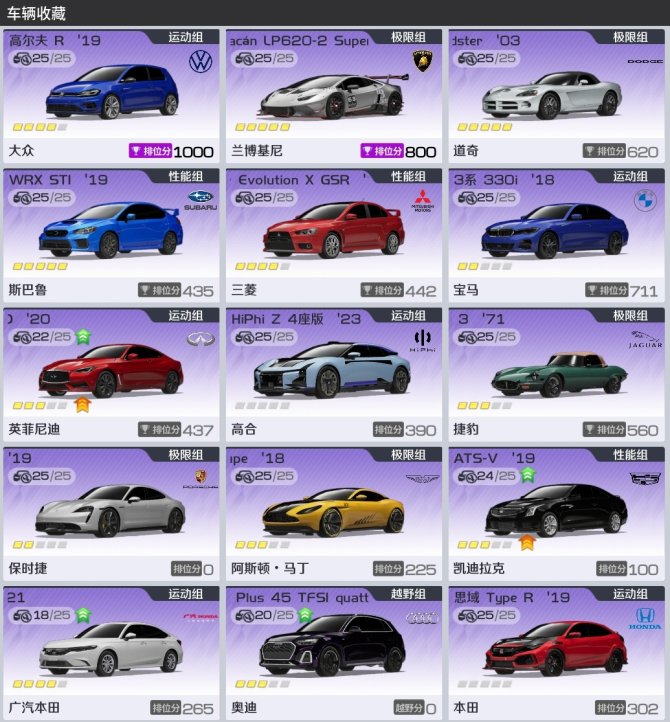This screenshot has width=670, height=722.
Task: Open the Mitsubishi Evolution X GSR card
Action: pos(333,234)
